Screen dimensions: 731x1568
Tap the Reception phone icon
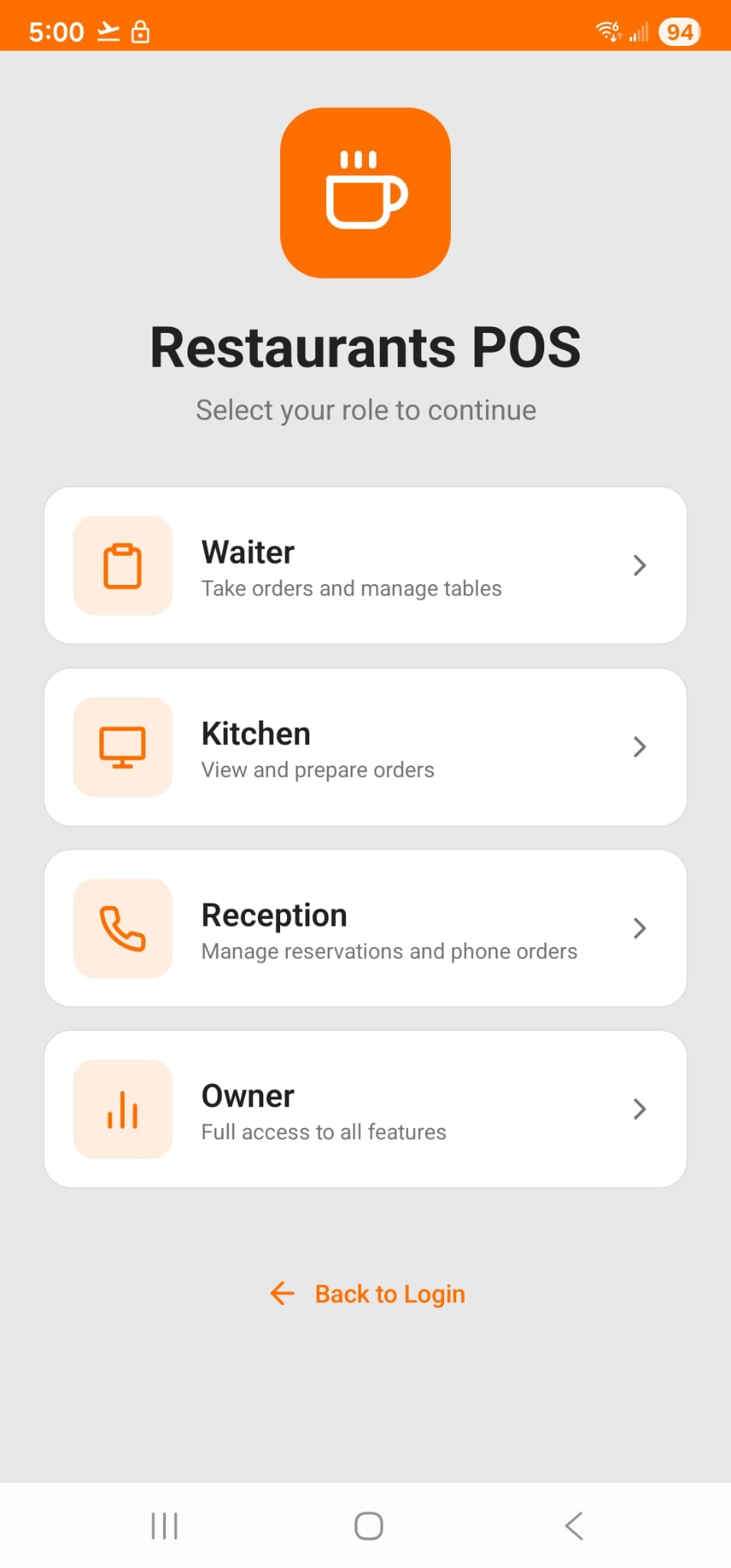pos(122,928)
